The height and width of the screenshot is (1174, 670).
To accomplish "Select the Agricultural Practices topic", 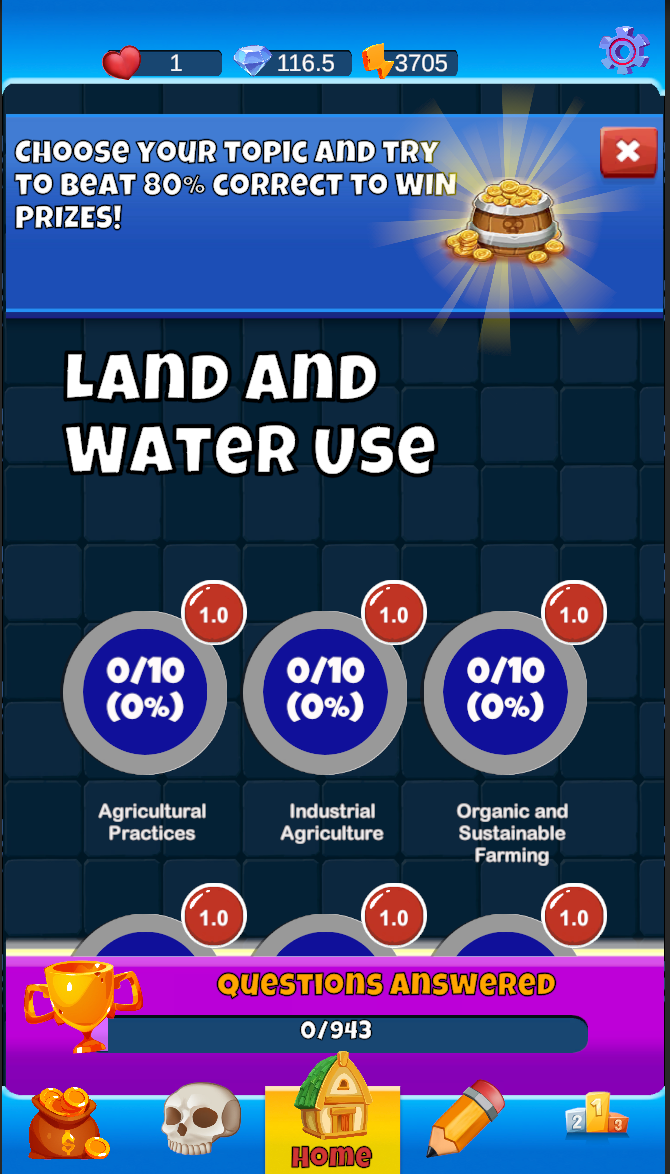I will click(x=145, y=691).
